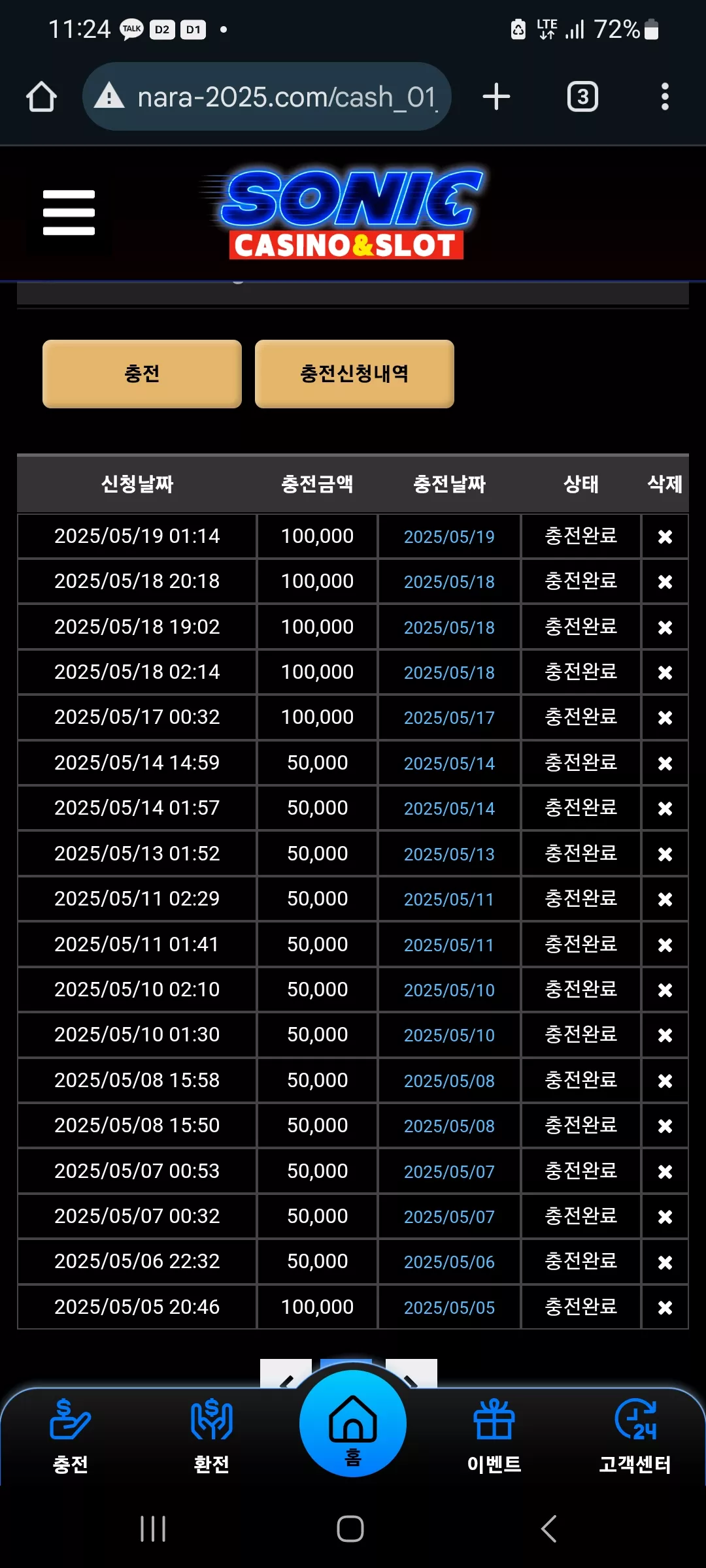Image resolution: width=706 pixels, height=1568 pixels.
Task: Open the hamburger drawer menu
Action: [69, 212]
